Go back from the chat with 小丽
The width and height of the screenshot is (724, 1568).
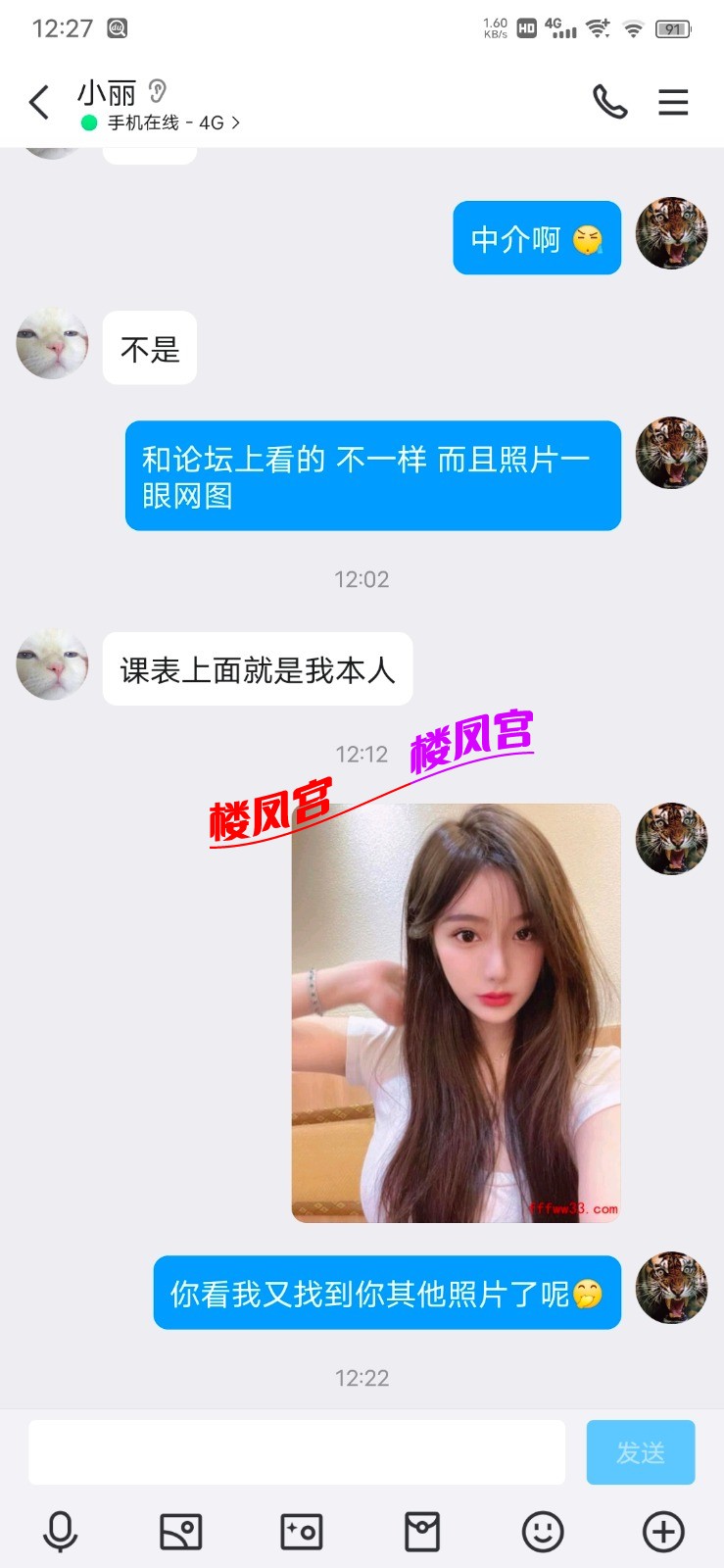tap(39, 102)
